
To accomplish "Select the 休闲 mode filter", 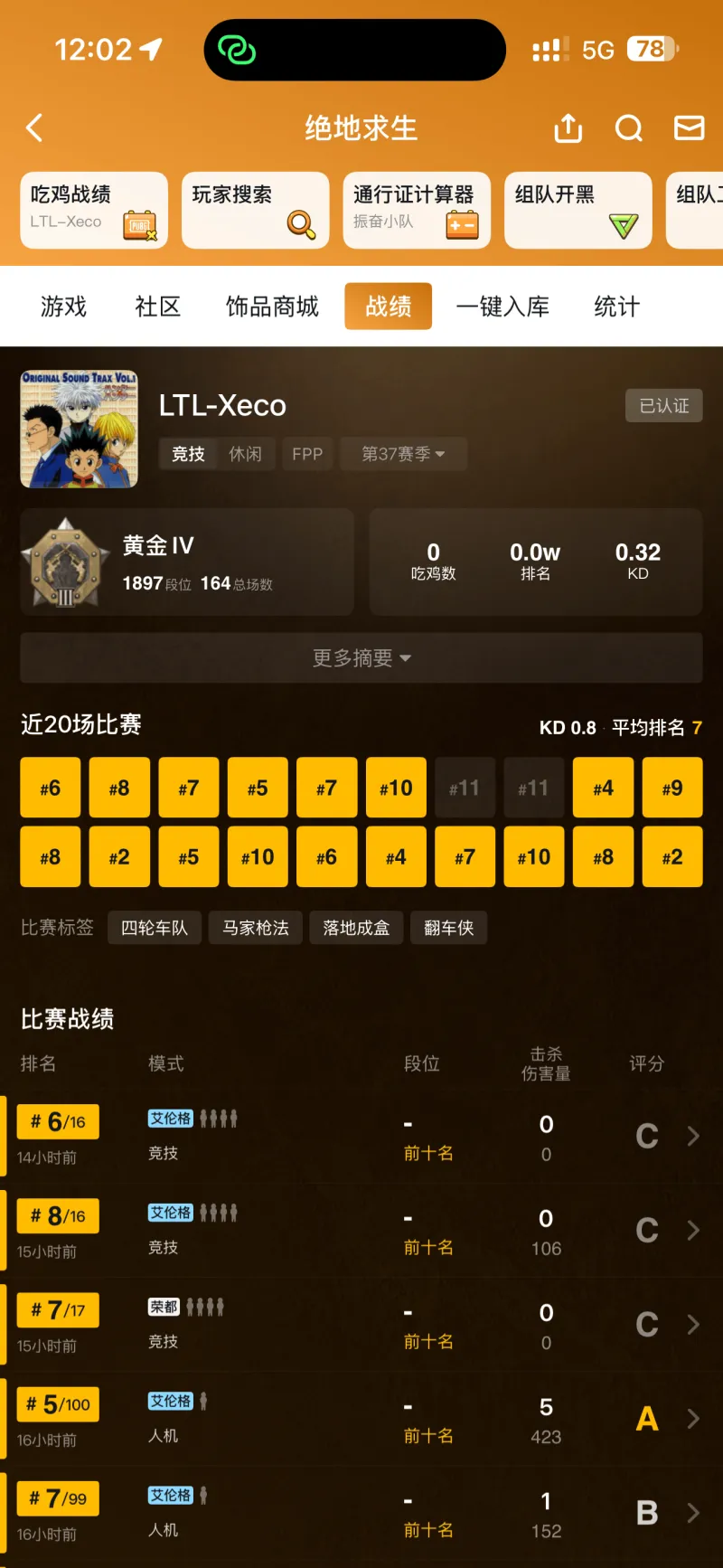I will 245,454.
